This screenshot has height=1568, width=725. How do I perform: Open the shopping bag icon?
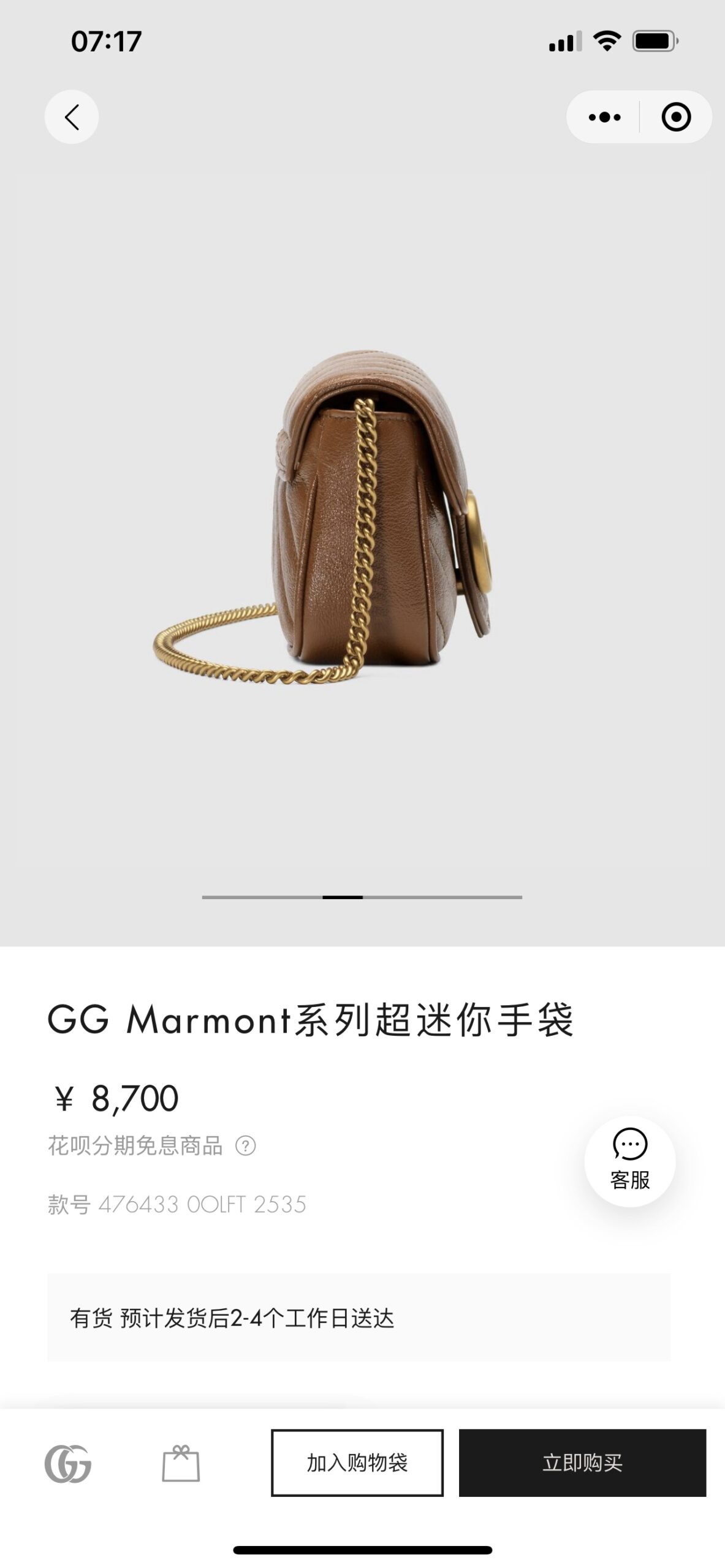point(181,1463)
